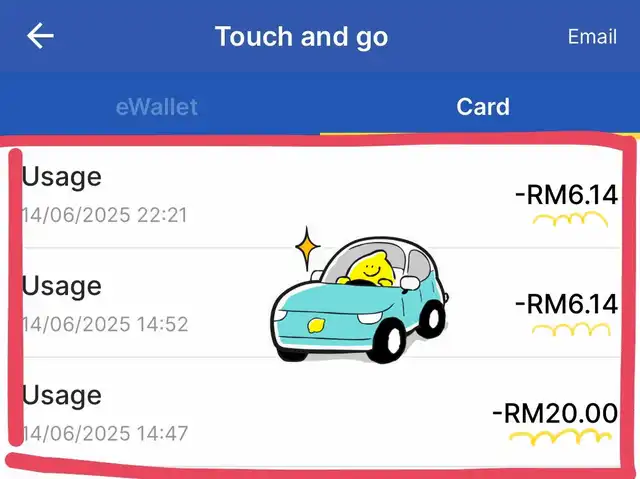Go back using the arrow

point(40,37)
